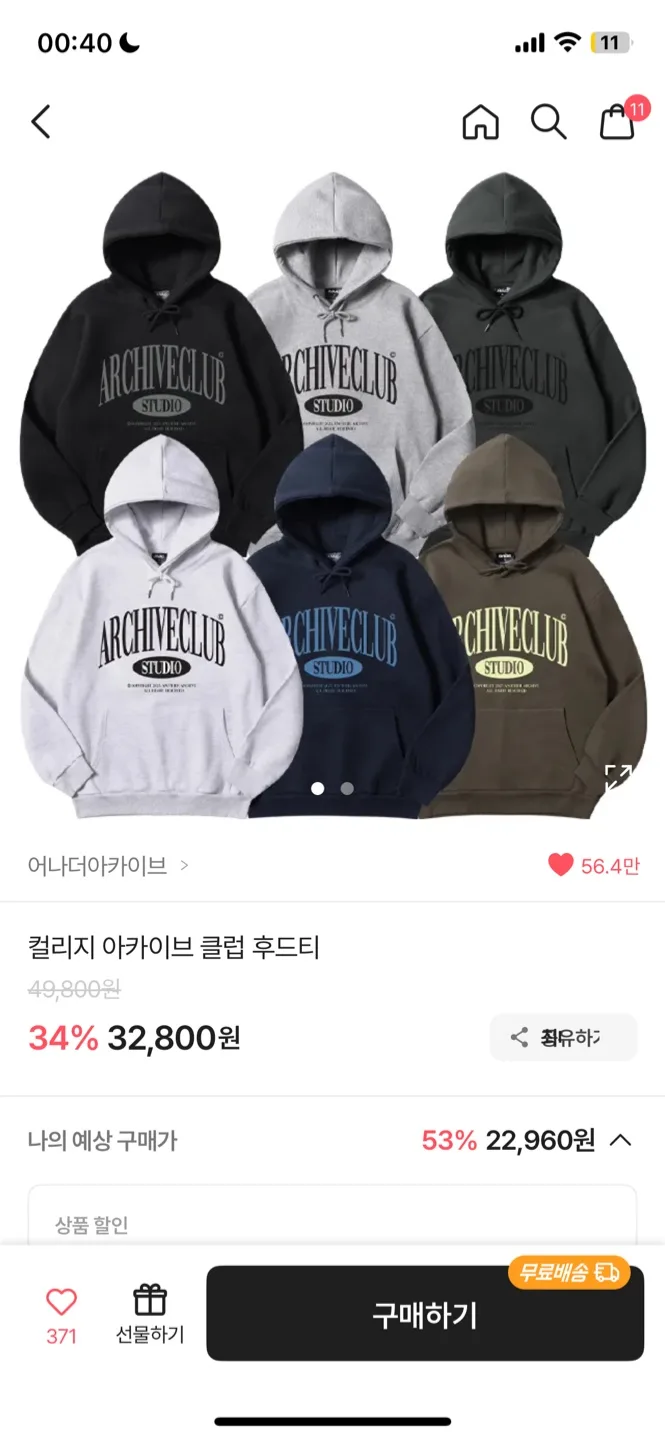665x1440 pixels.
Task: Go back to the previous page
Action: click(41, 122)
